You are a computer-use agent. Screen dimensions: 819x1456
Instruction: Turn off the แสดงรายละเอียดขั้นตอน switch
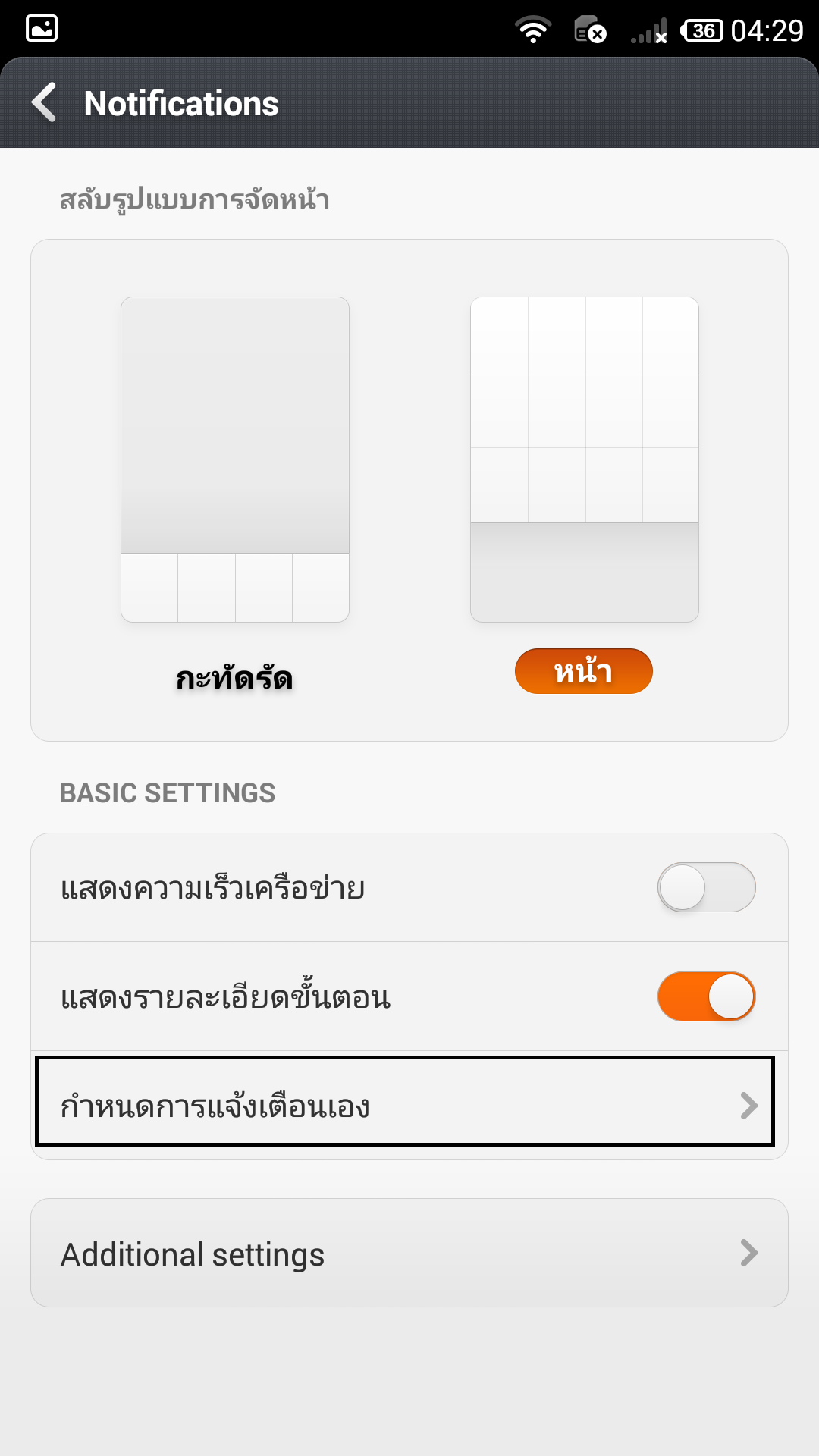point(706,996)
